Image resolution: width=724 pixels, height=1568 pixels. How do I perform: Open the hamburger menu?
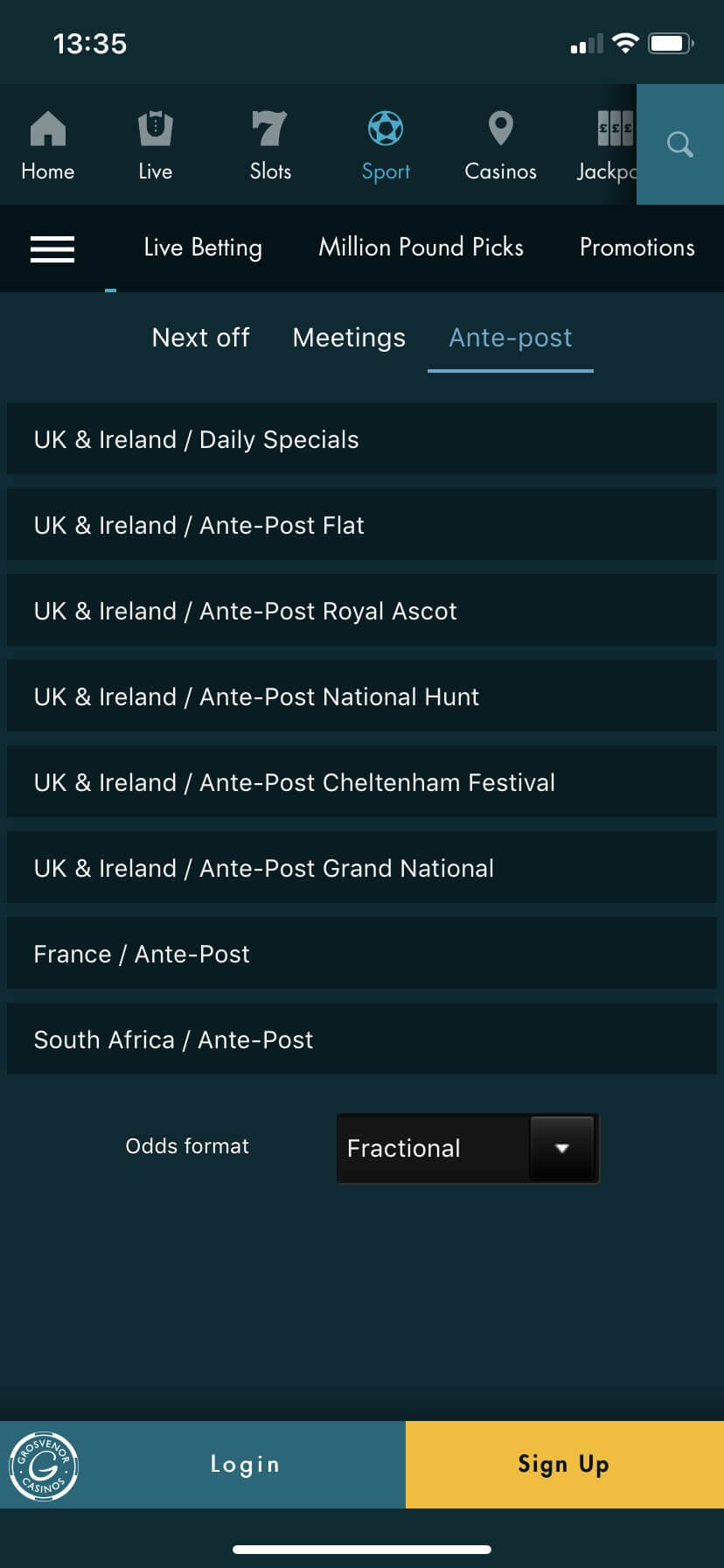point(52,248)
